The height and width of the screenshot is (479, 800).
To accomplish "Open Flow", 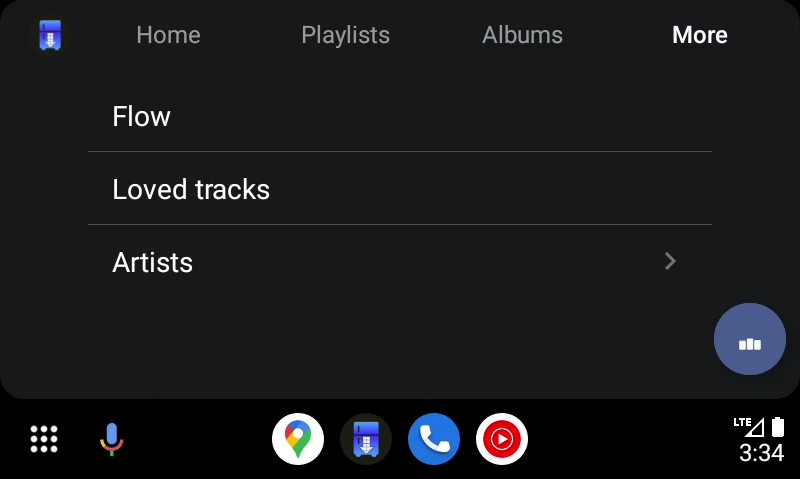I will click(x=400, y=117).
